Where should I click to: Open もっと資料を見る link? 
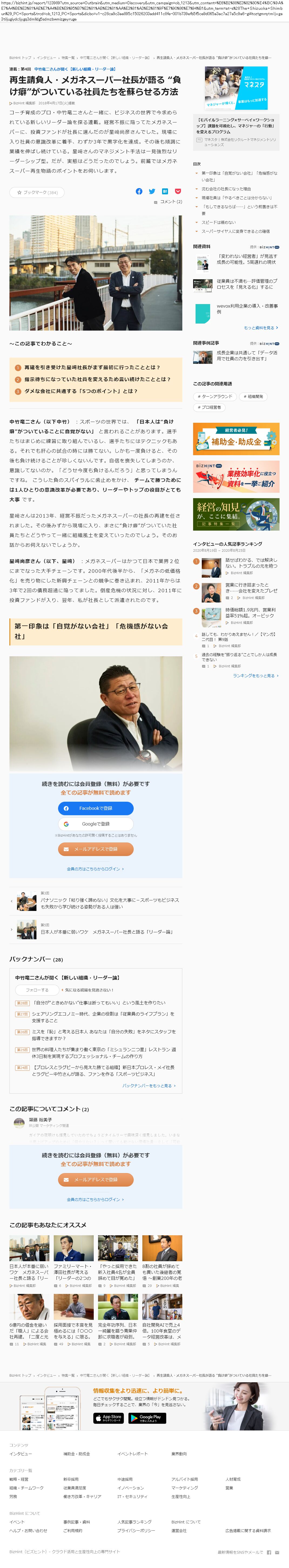(261, 328)
